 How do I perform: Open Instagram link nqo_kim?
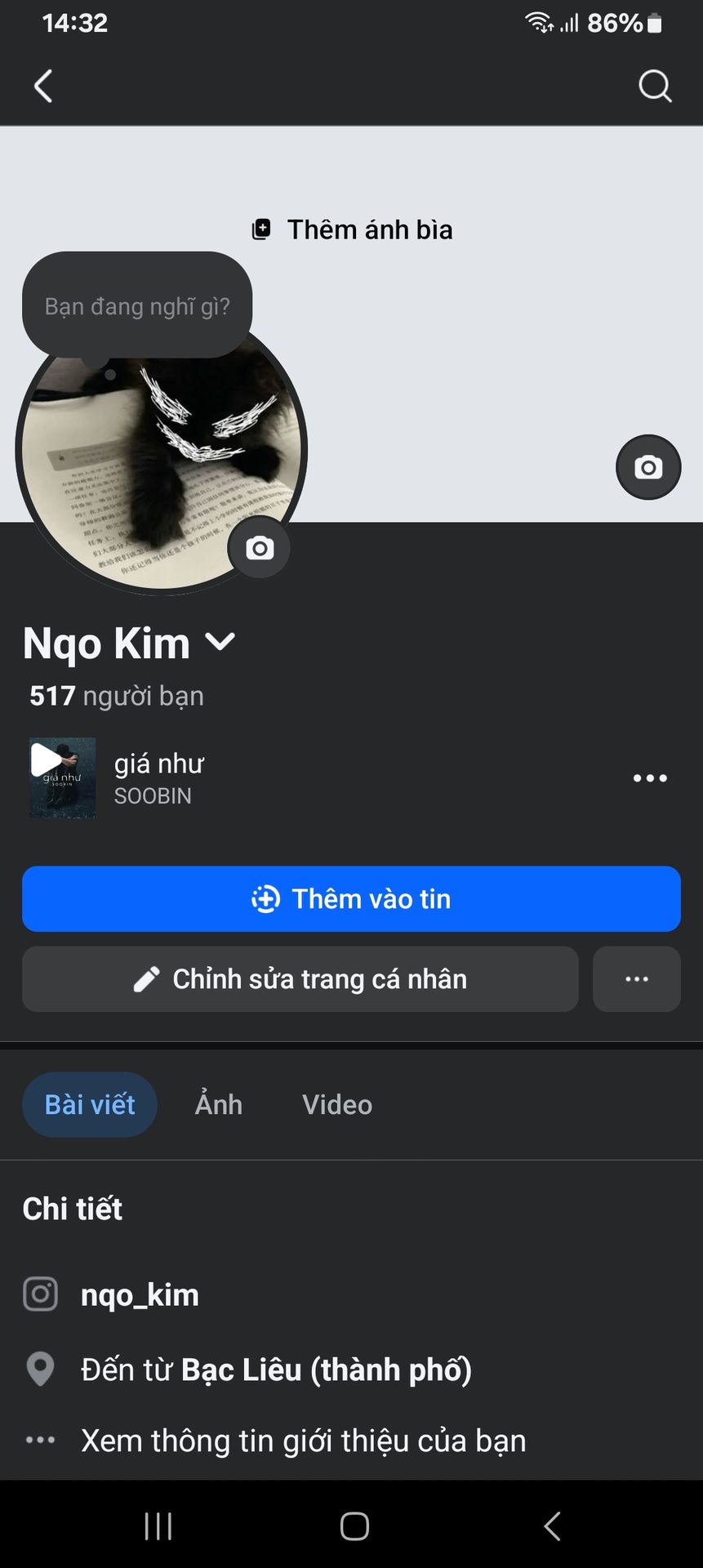click(140, 1294)
